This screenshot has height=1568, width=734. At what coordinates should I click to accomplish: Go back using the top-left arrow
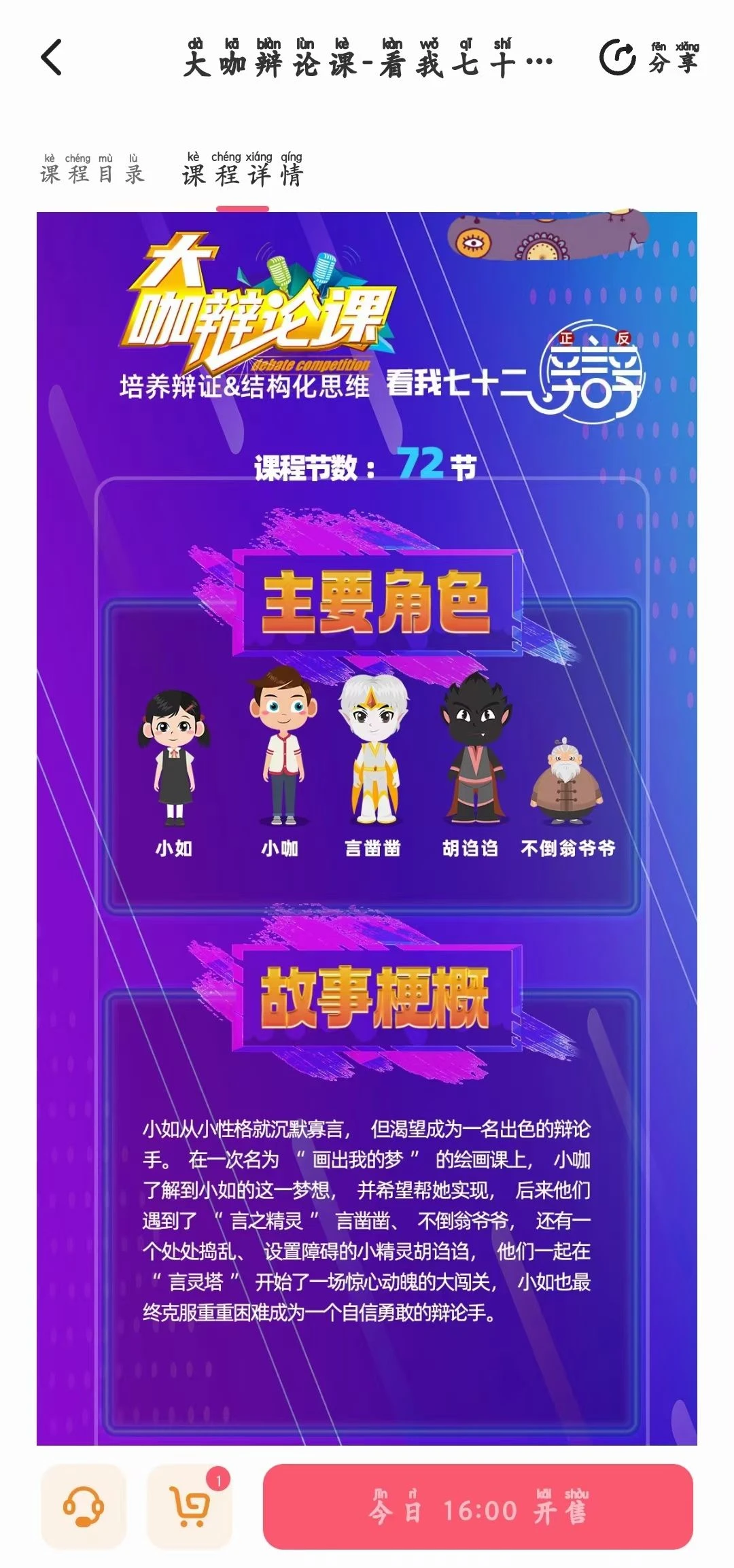tap(52, 57)
